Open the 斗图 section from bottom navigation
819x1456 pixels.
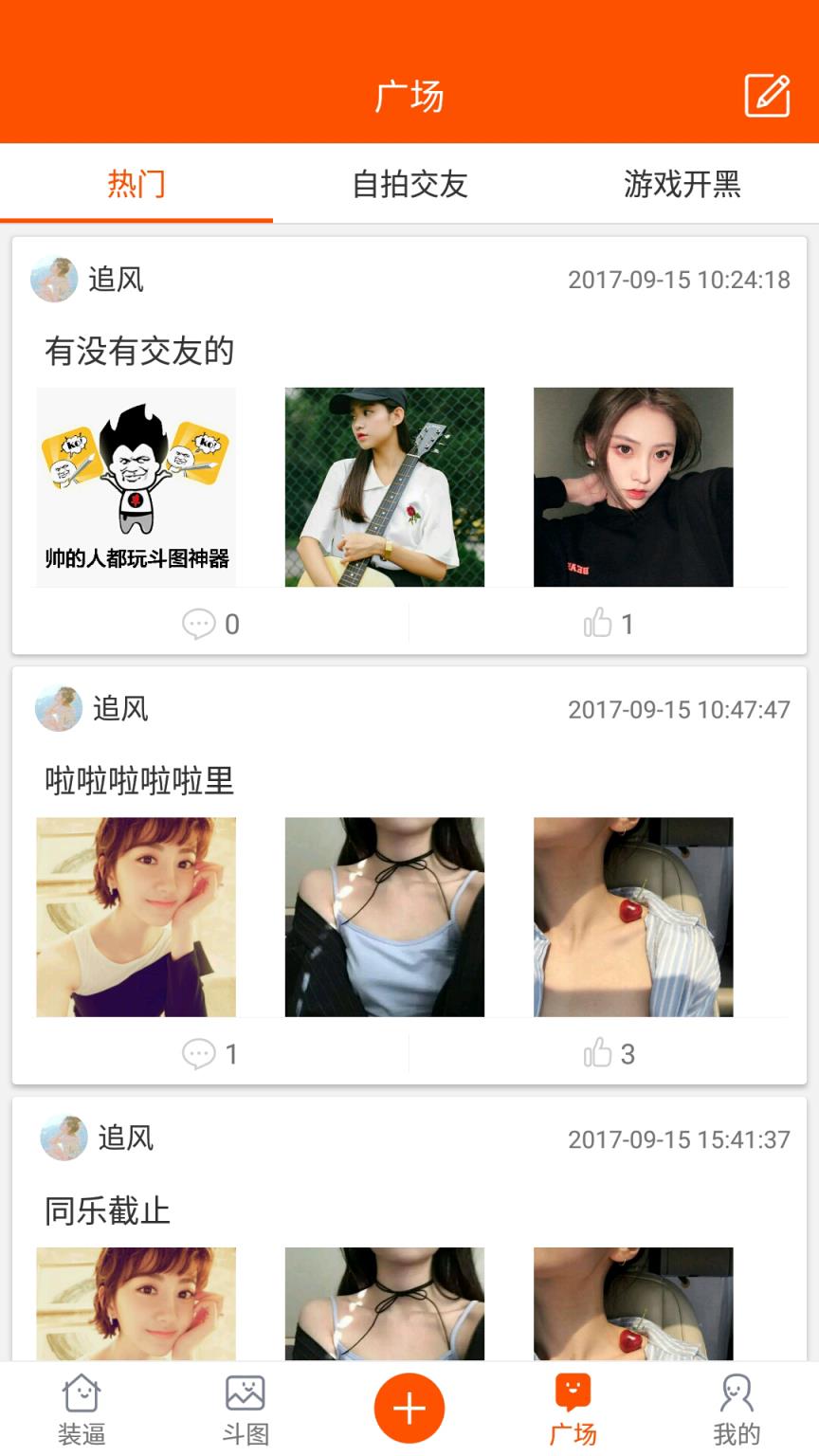[x=245, y=1407]
